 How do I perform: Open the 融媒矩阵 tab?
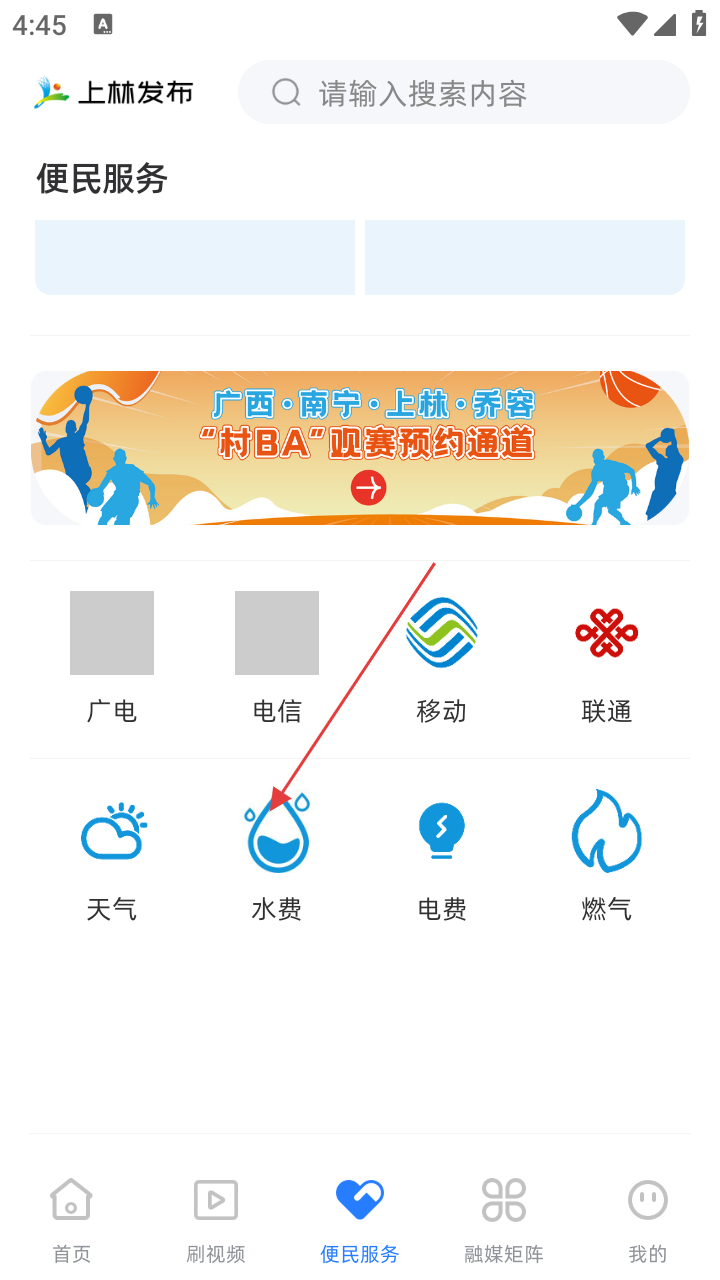(504, 1218)
